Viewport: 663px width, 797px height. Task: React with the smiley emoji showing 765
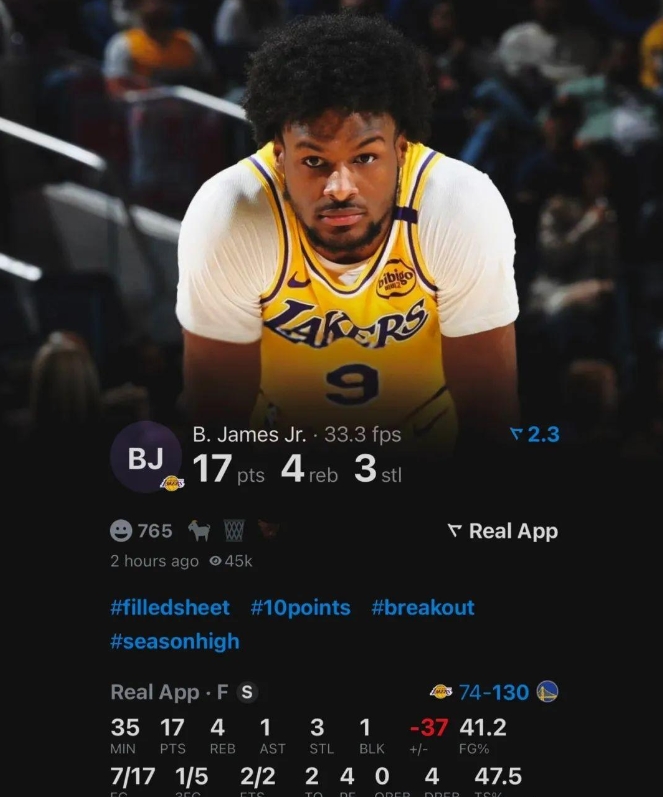(x=141, y=531)
